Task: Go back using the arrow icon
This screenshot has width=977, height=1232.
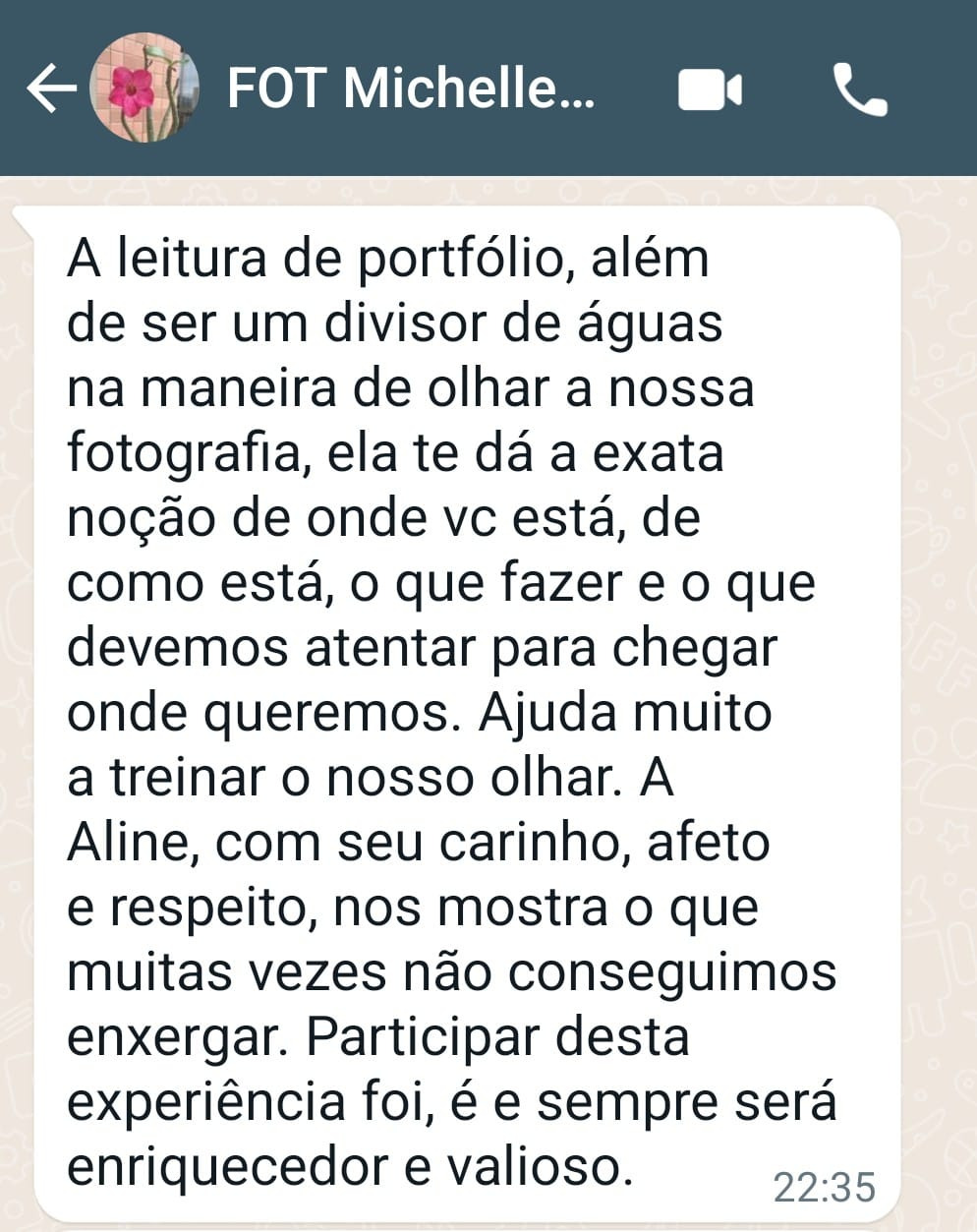Action: coord(51,88)
